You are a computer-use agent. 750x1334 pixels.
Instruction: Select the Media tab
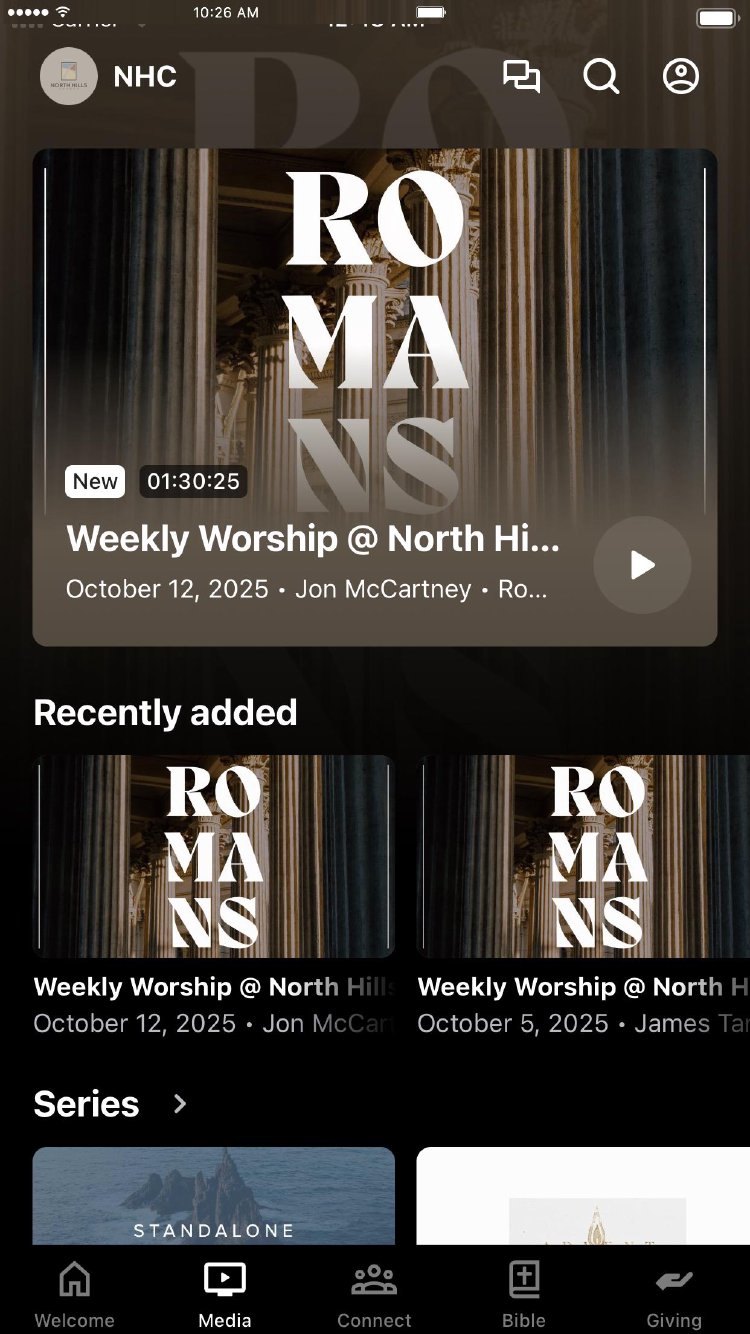[225, 1294]
